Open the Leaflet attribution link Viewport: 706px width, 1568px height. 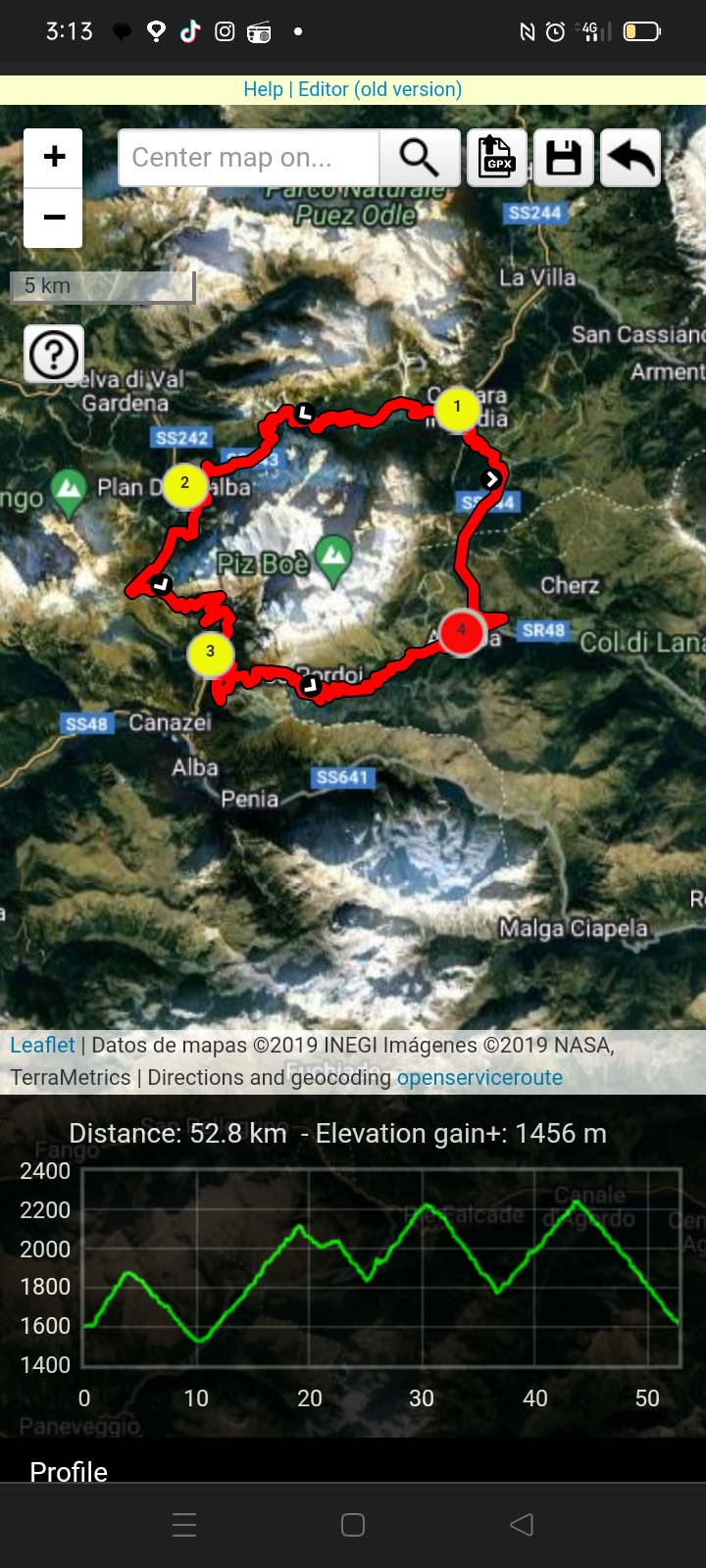pyautogui.click(x=42, y=1045)
